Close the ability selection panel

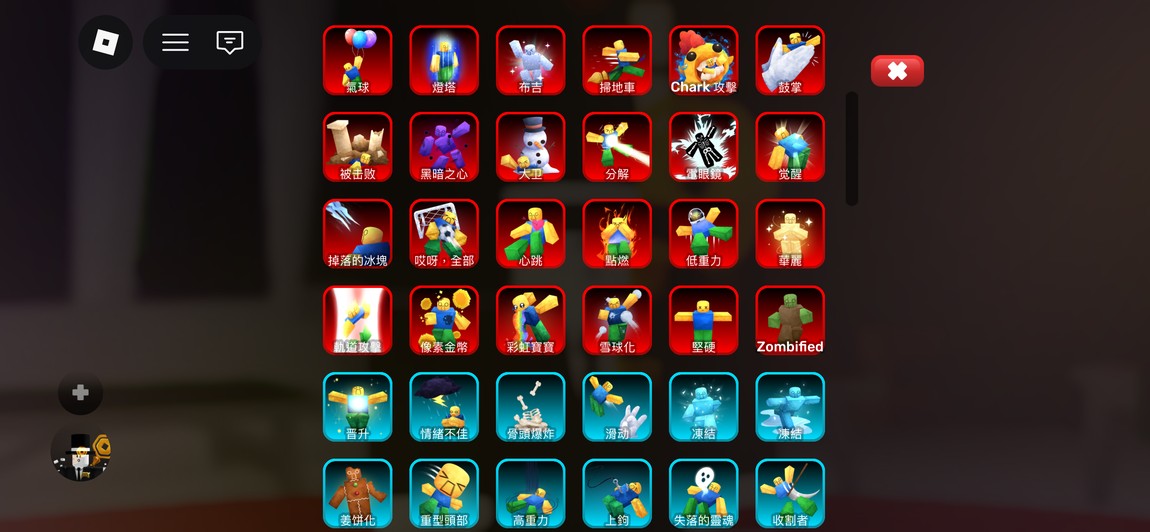(897, 71)
